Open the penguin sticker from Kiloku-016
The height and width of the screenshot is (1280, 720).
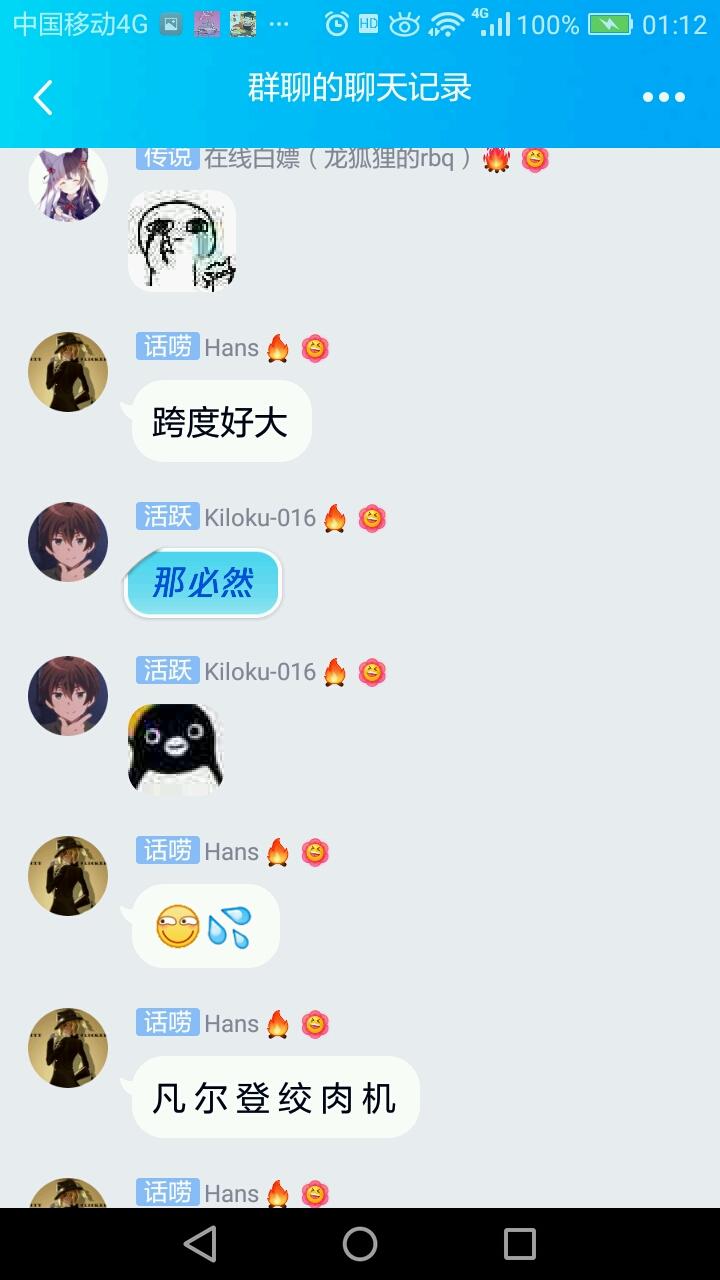(x=175, y=748)
